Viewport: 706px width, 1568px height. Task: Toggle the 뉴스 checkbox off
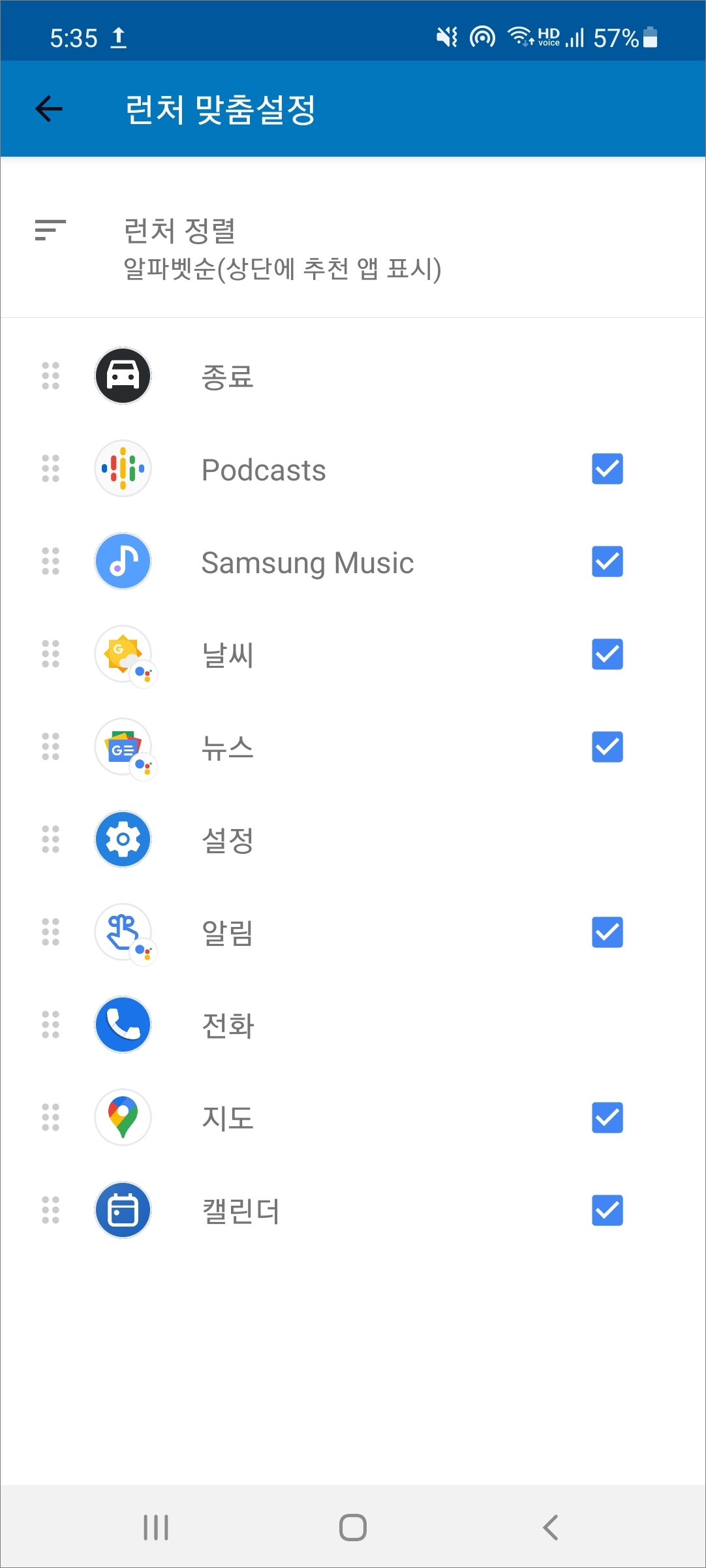607,747
